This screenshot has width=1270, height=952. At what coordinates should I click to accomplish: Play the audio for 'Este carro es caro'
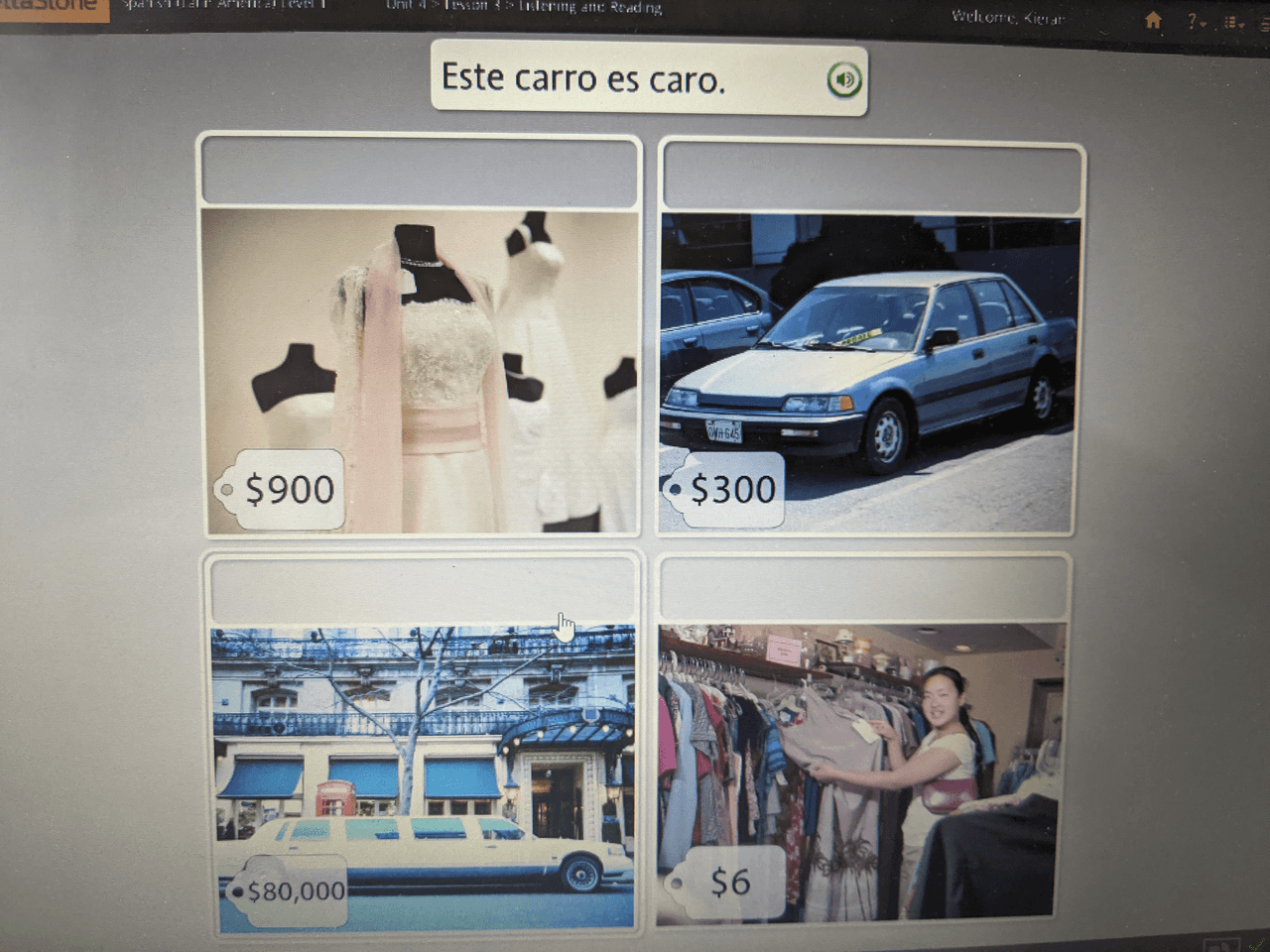[843, 79]
